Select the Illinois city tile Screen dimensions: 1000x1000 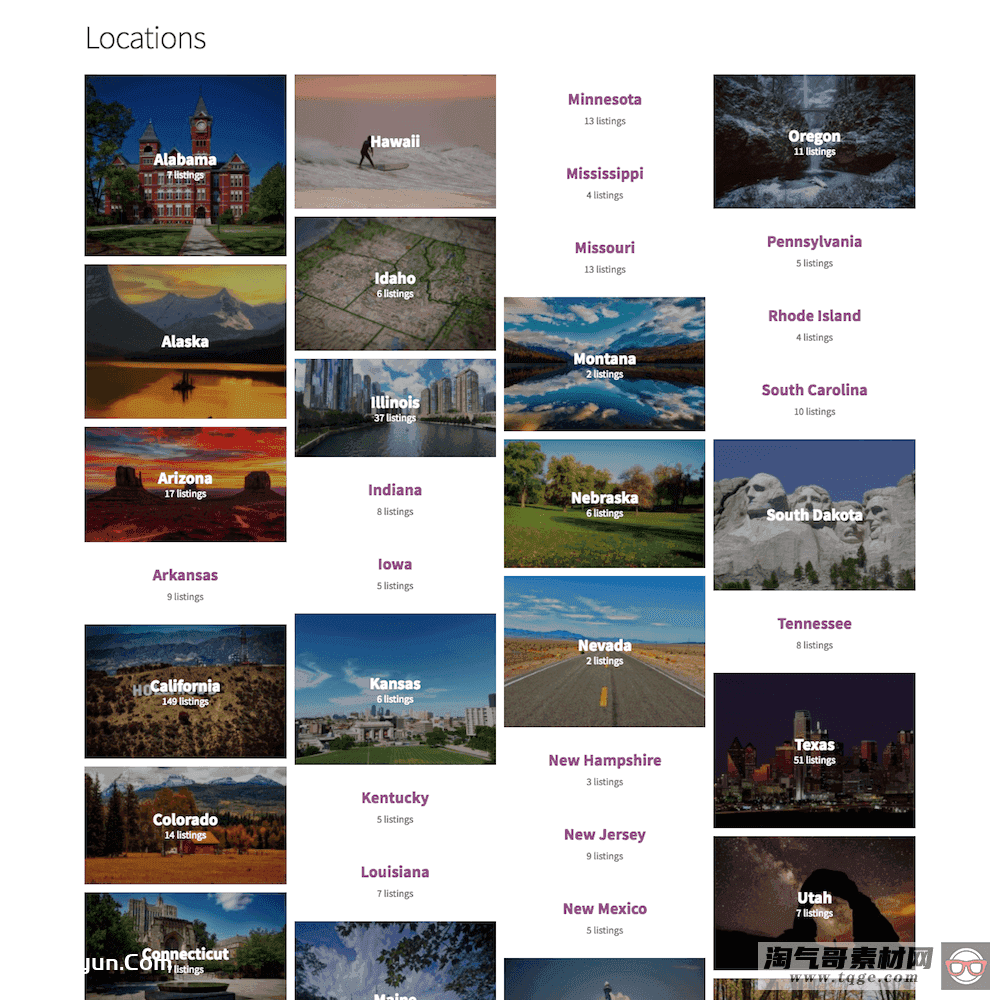395,407
